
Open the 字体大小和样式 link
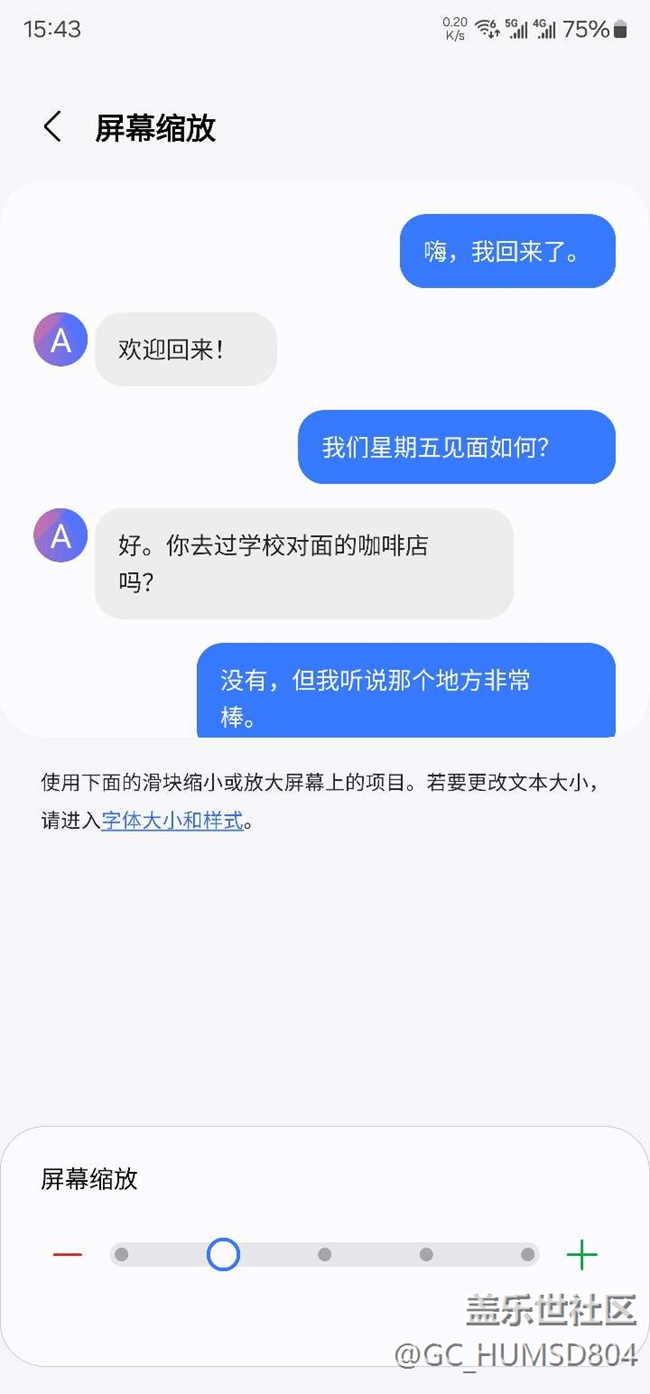click(x=173, y=821)
